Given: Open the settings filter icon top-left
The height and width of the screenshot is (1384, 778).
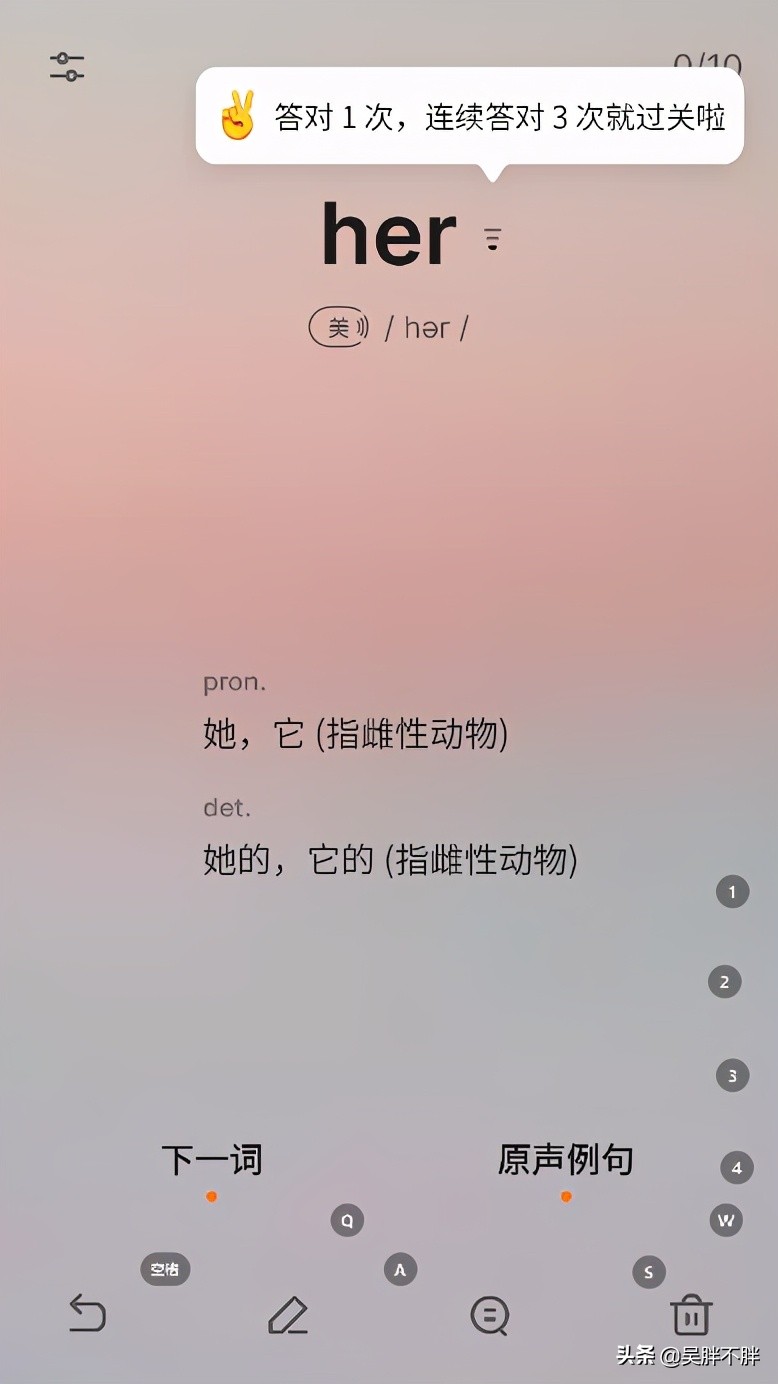Looking at the screenshot, I should tap(64, 66).
